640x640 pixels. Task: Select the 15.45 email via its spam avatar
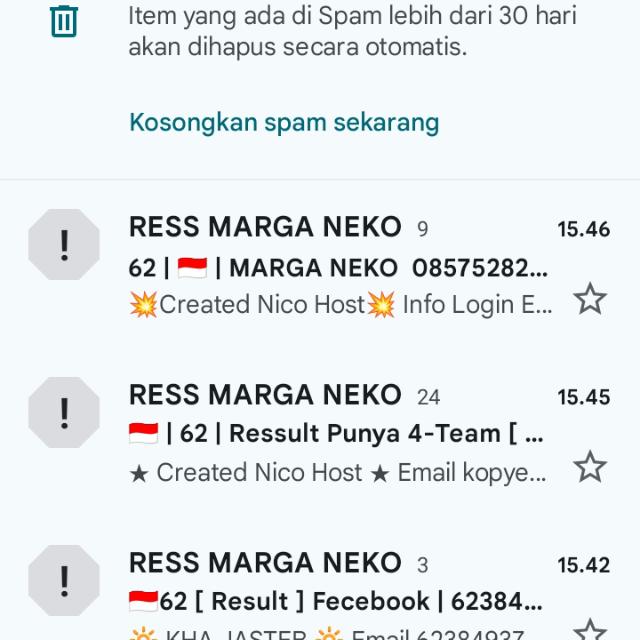point(64,412)
